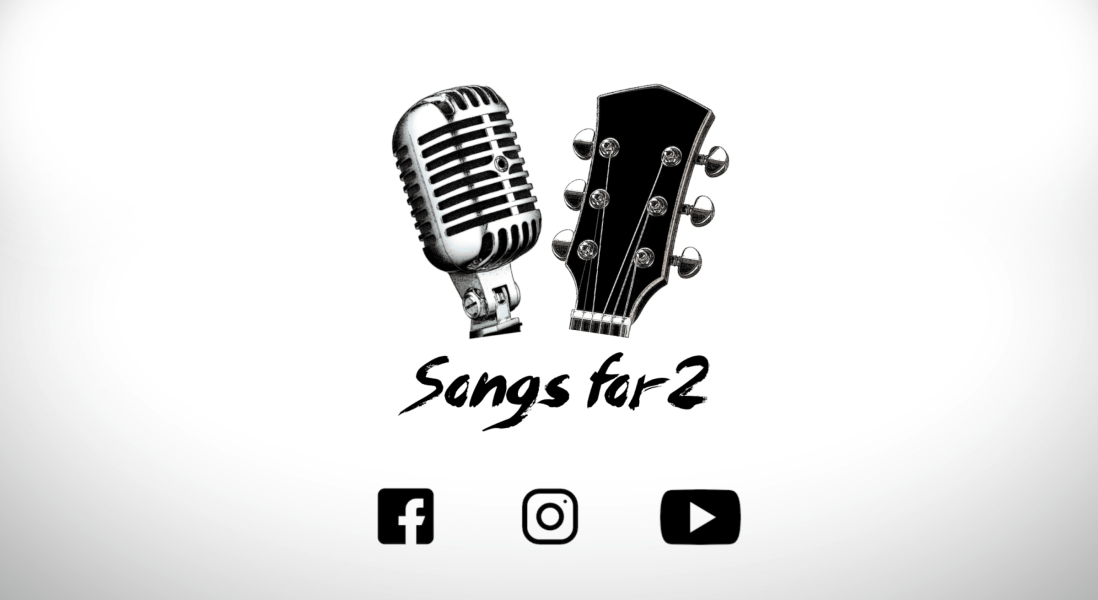1098x600 pixels.
Task: Open the YouTube channel link
Action: [700, 516]
